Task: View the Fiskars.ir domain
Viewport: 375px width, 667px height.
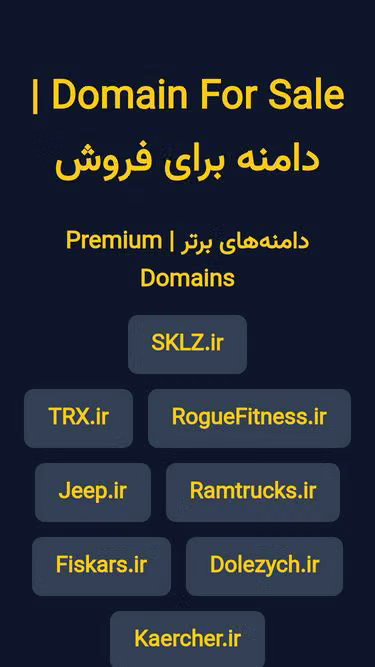Action: (x=101, y=566)
